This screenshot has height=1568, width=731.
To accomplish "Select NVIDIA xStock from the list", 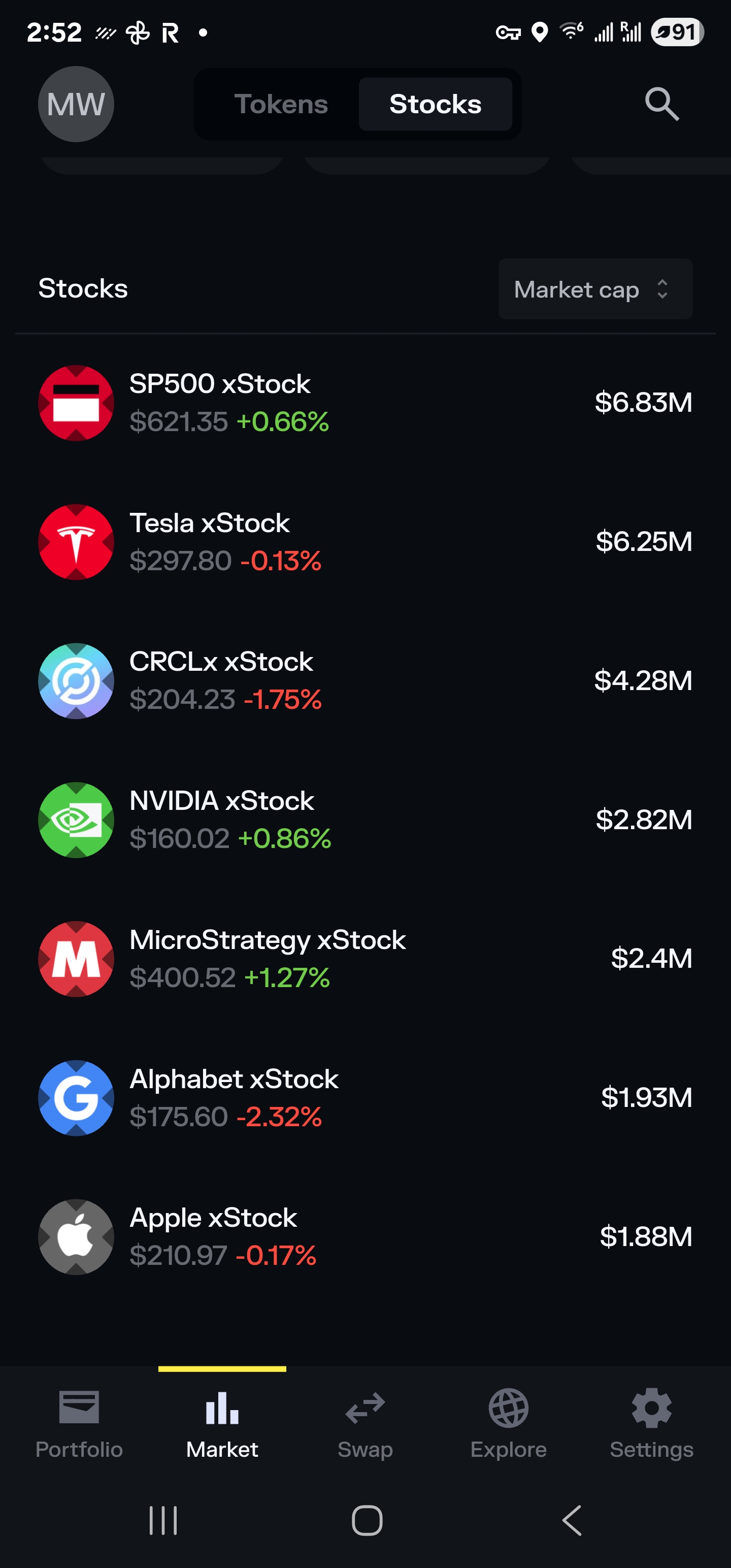I will coord(365,820).
